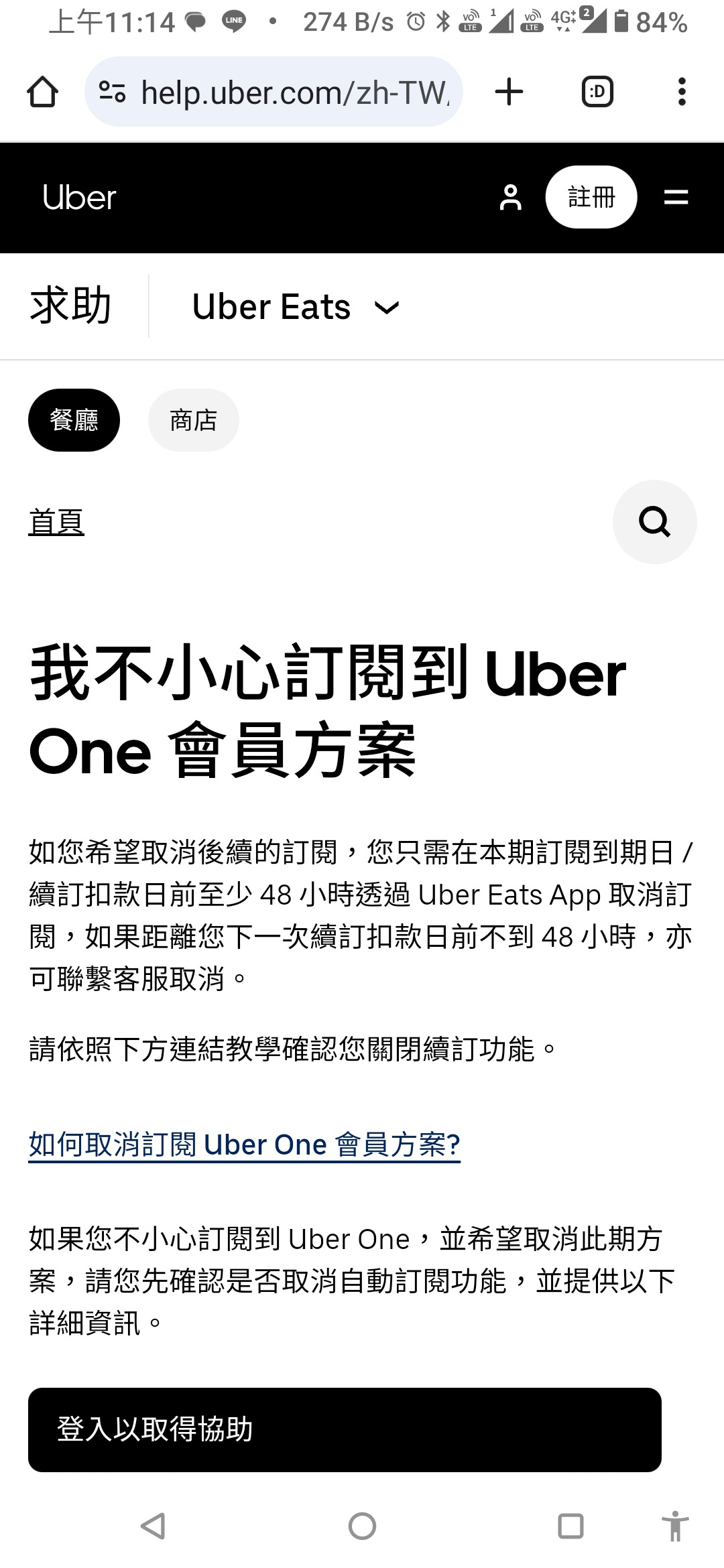Screen dimensions: 724x1568
Task: Open the Uber hamburger menu
Action: point(676,198)
